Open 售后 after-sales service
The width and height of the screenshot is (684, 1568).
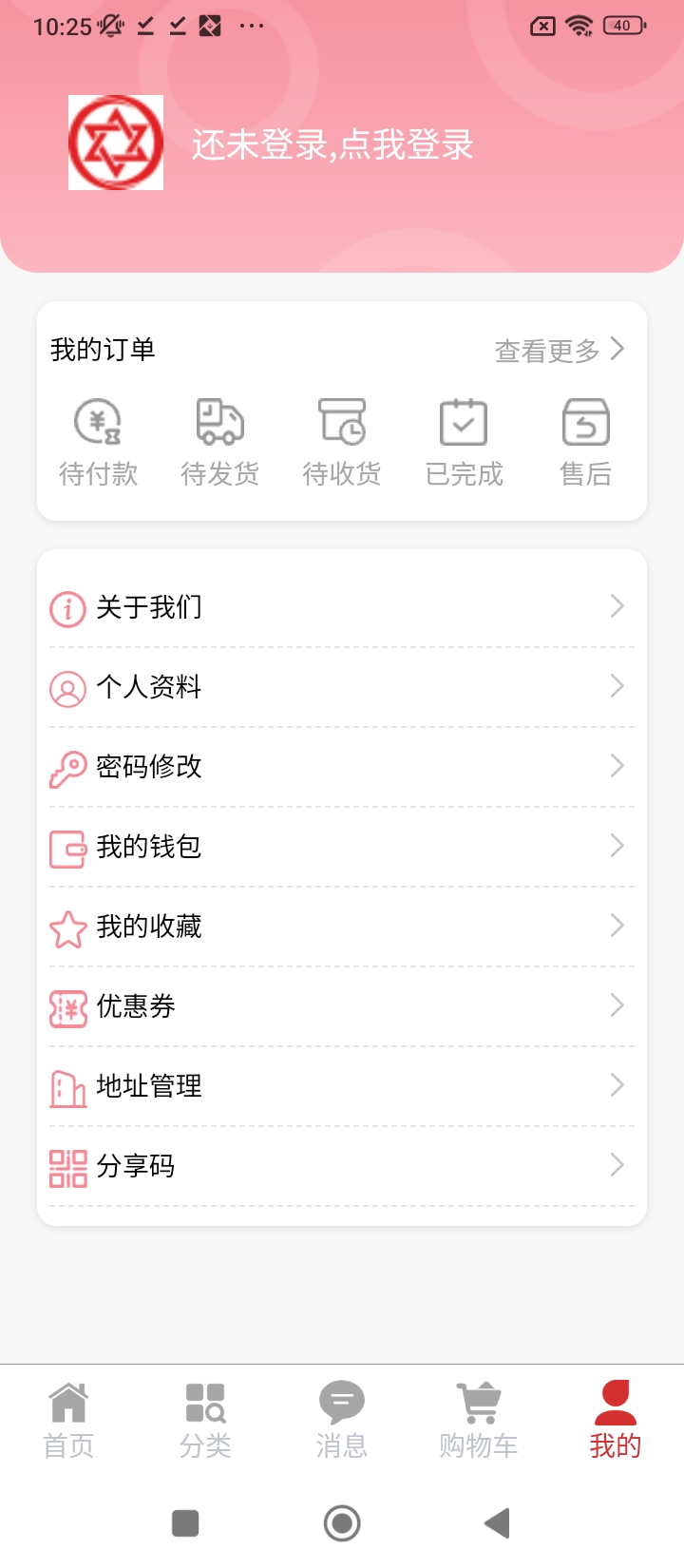585,443
